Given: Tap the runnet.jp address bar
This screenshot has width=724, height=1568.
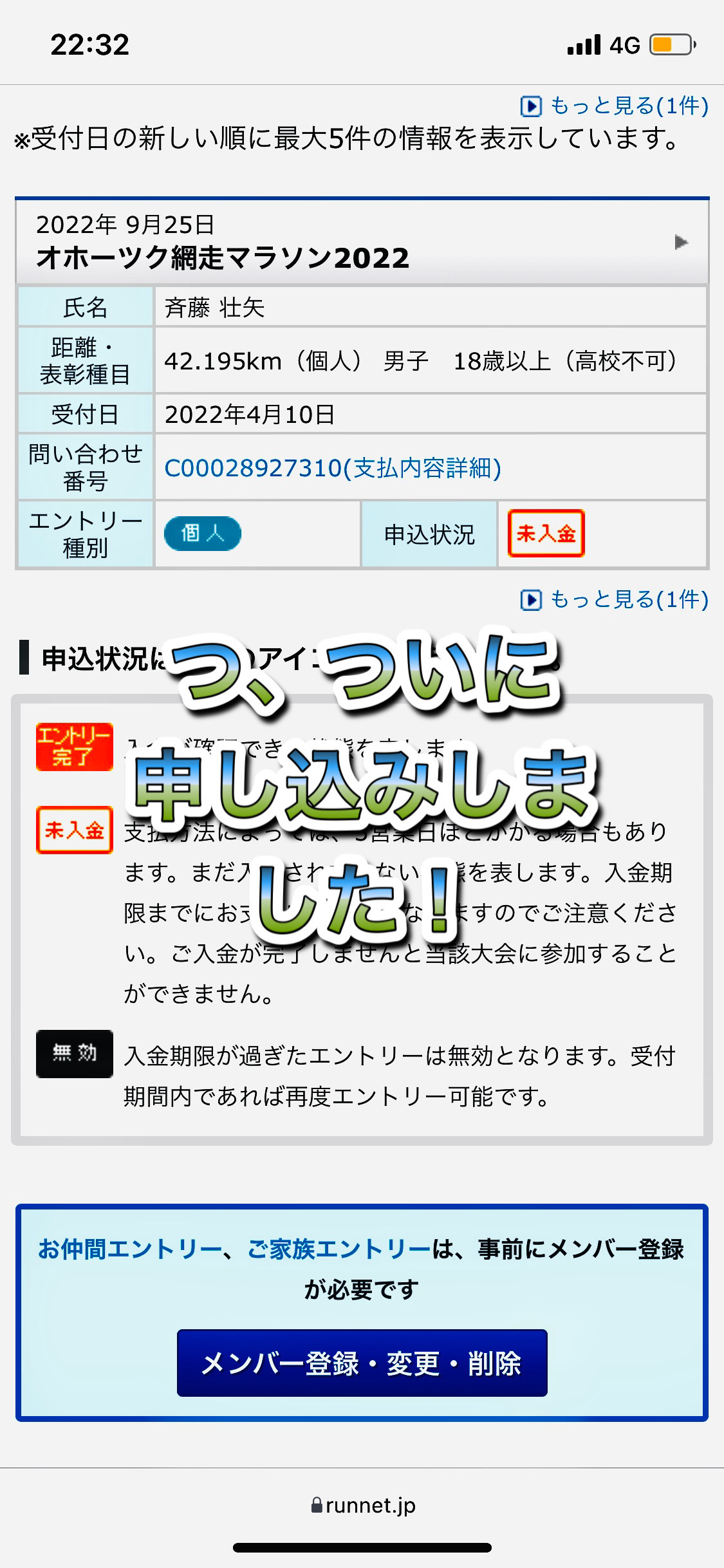Looking at the screenshot, I should click(363, 1505).
